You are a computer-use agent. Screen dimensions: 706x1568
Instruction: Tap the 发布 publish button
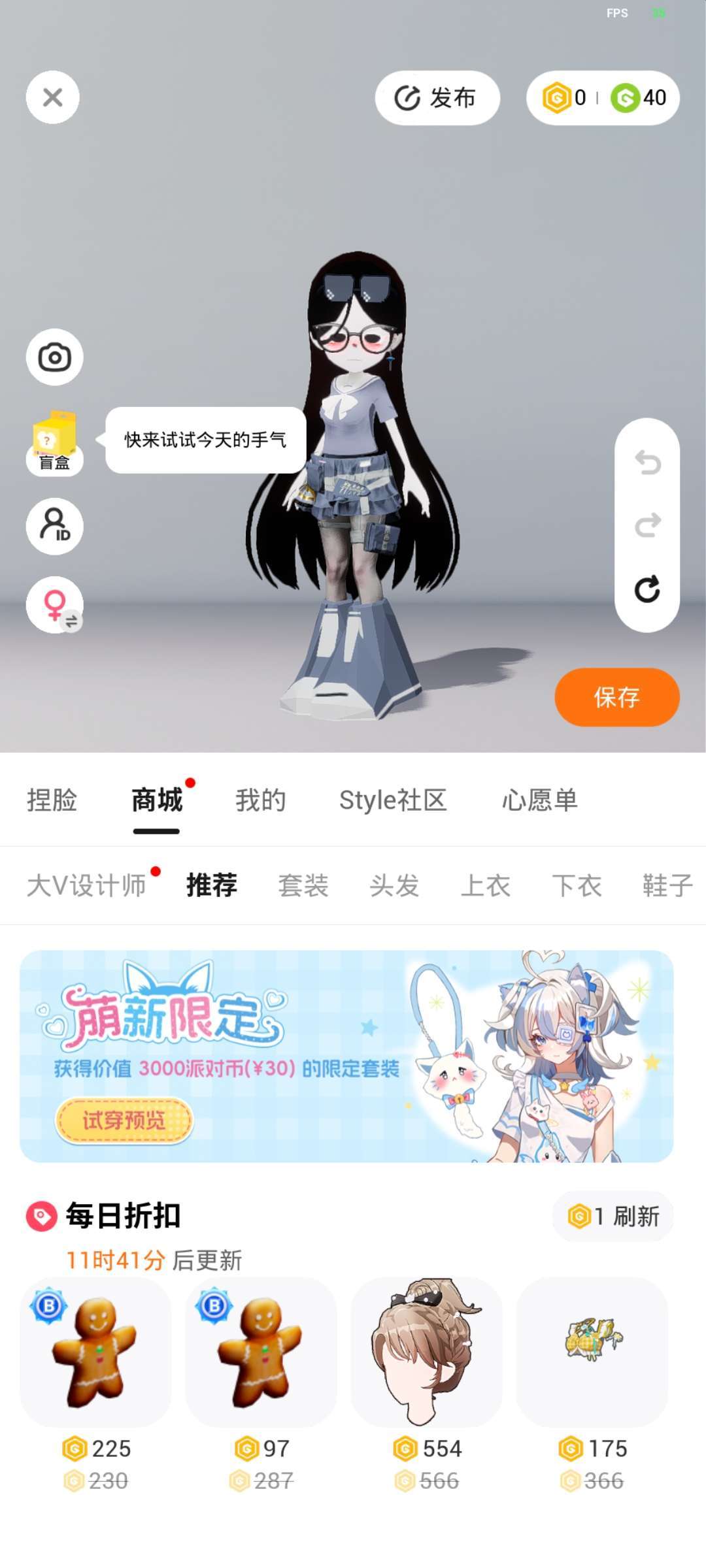[x=437, y=98]
